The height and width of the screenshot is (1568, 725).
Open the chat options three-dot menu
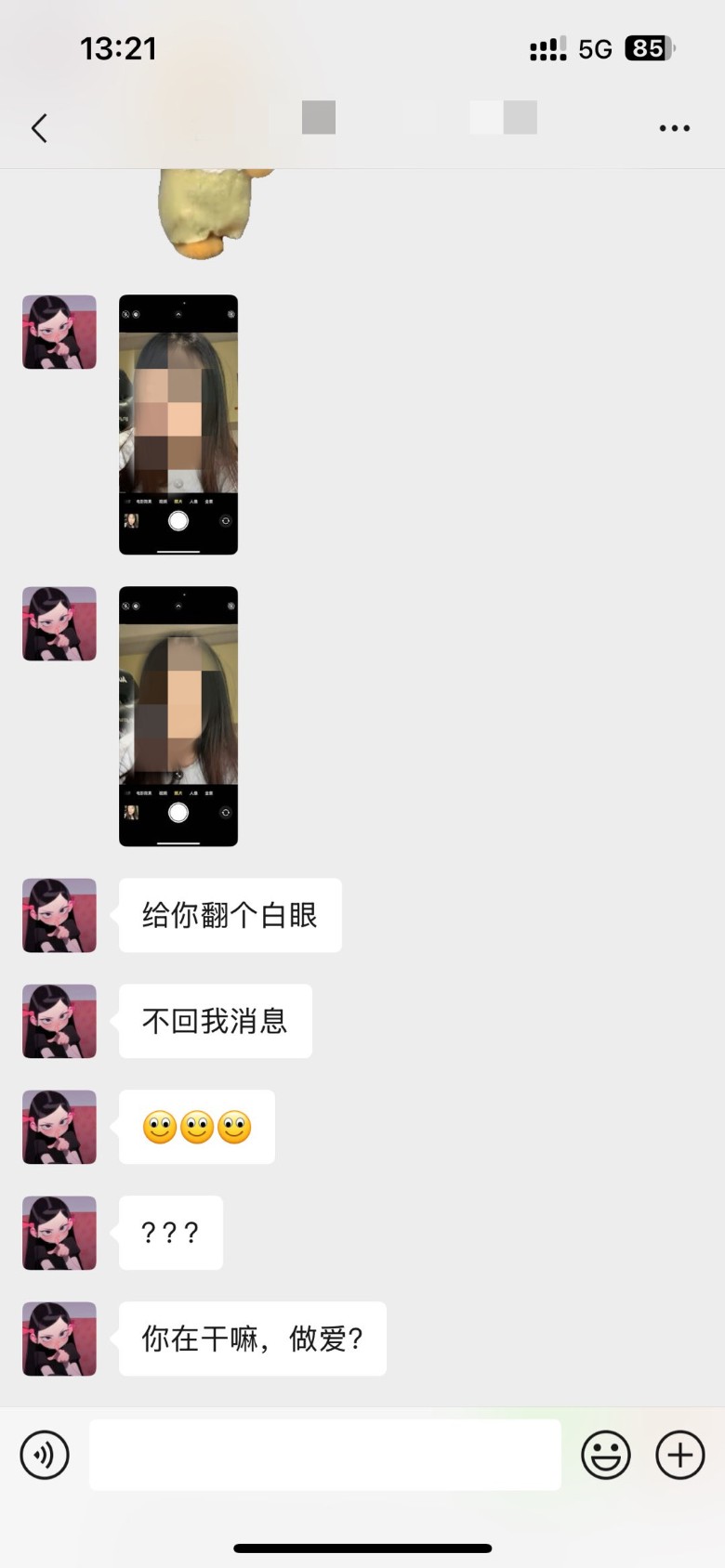(x=674, y=128)
